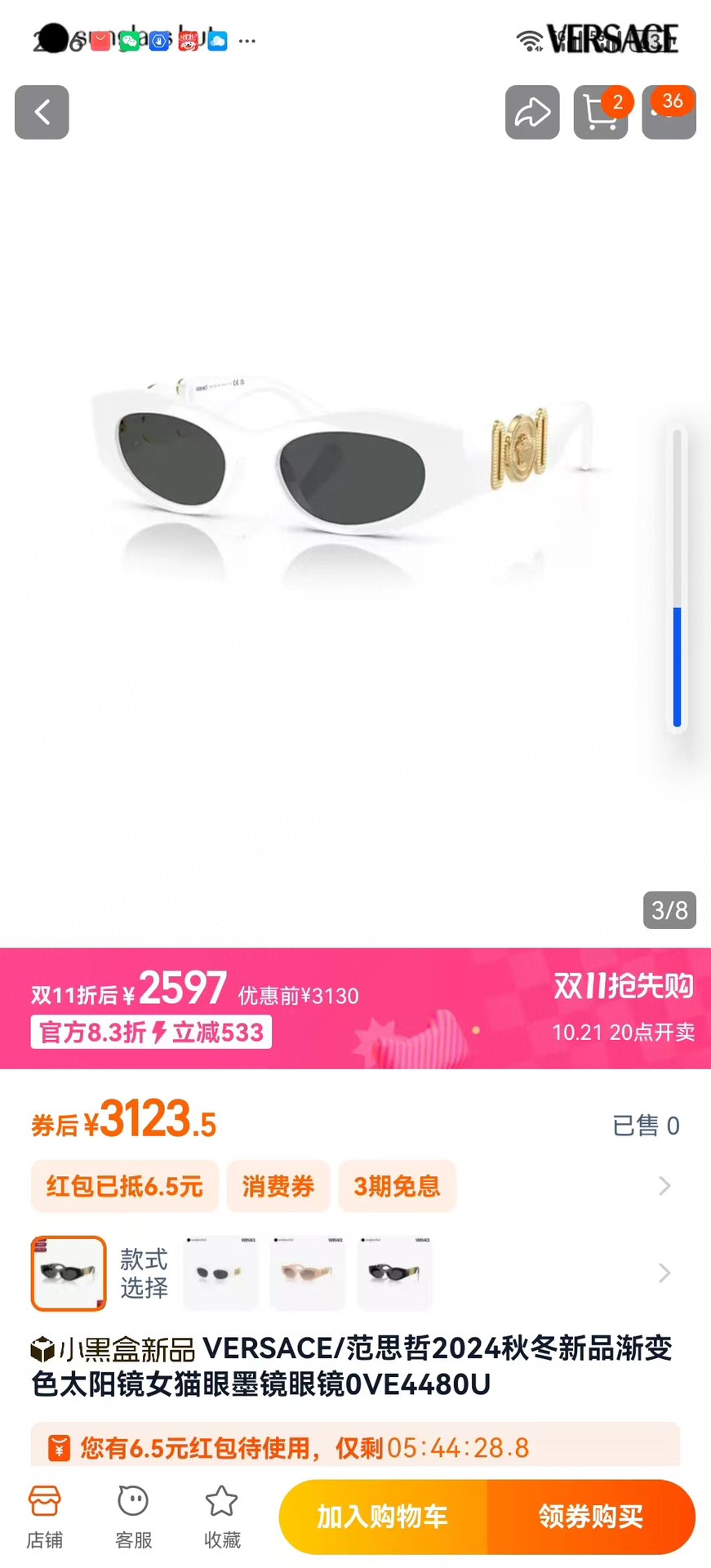Open the 店铺 store page
This screenshot has width=711, height=1568.
click(45, 1517)
